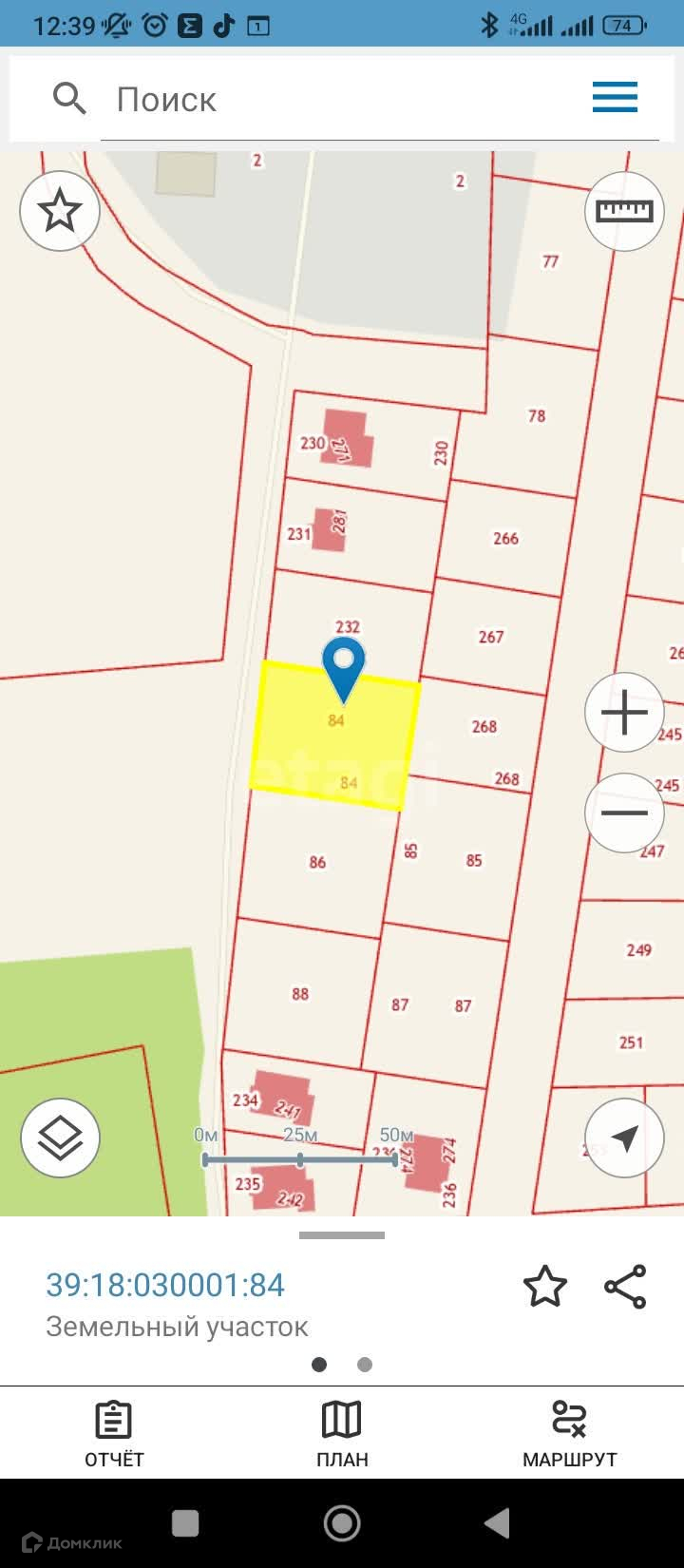Open the hamburger menu
This screenshot has height=1568, width=684.
[615, 97]
